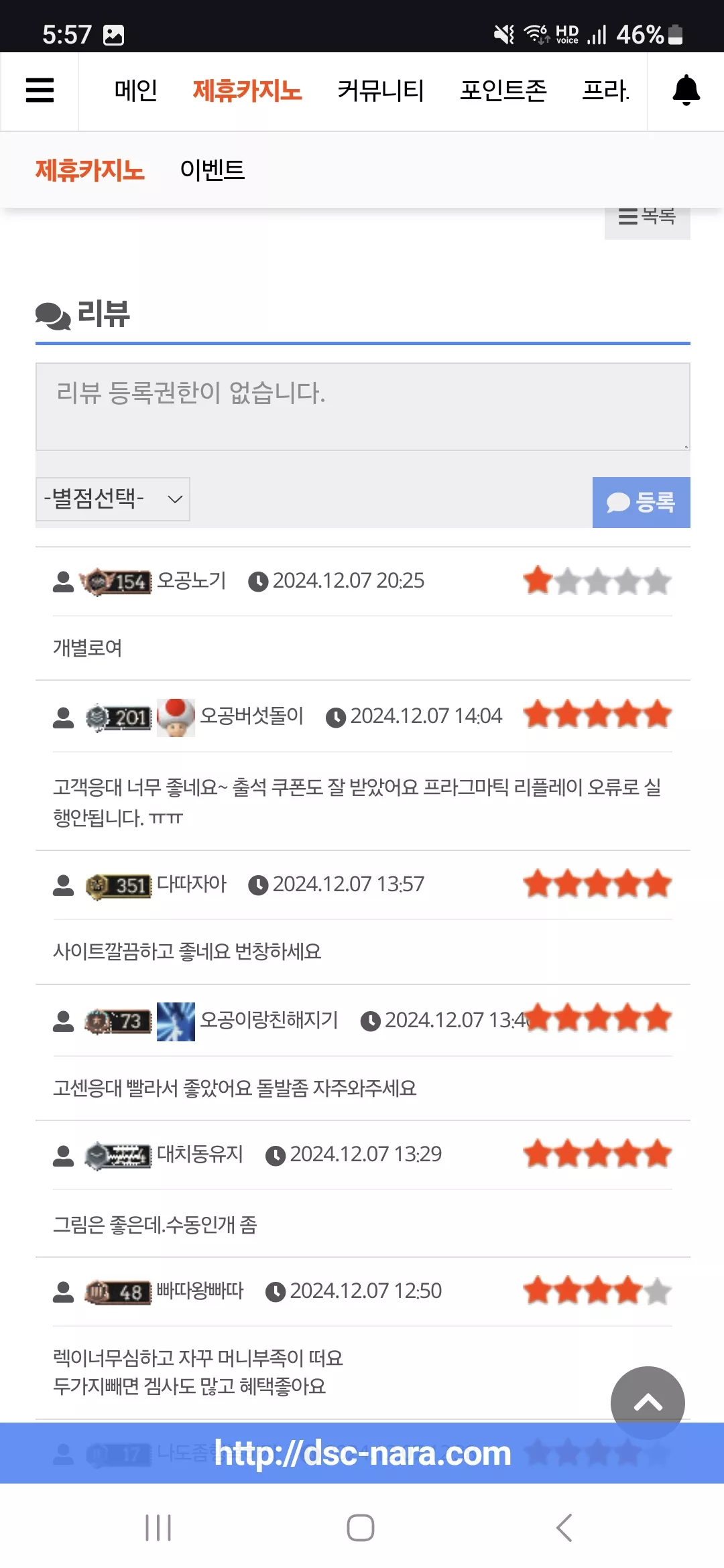This screenshot has height=1568, width=724.
Task: Open the 커뮤니티 tab
Action: click(381, 90)
